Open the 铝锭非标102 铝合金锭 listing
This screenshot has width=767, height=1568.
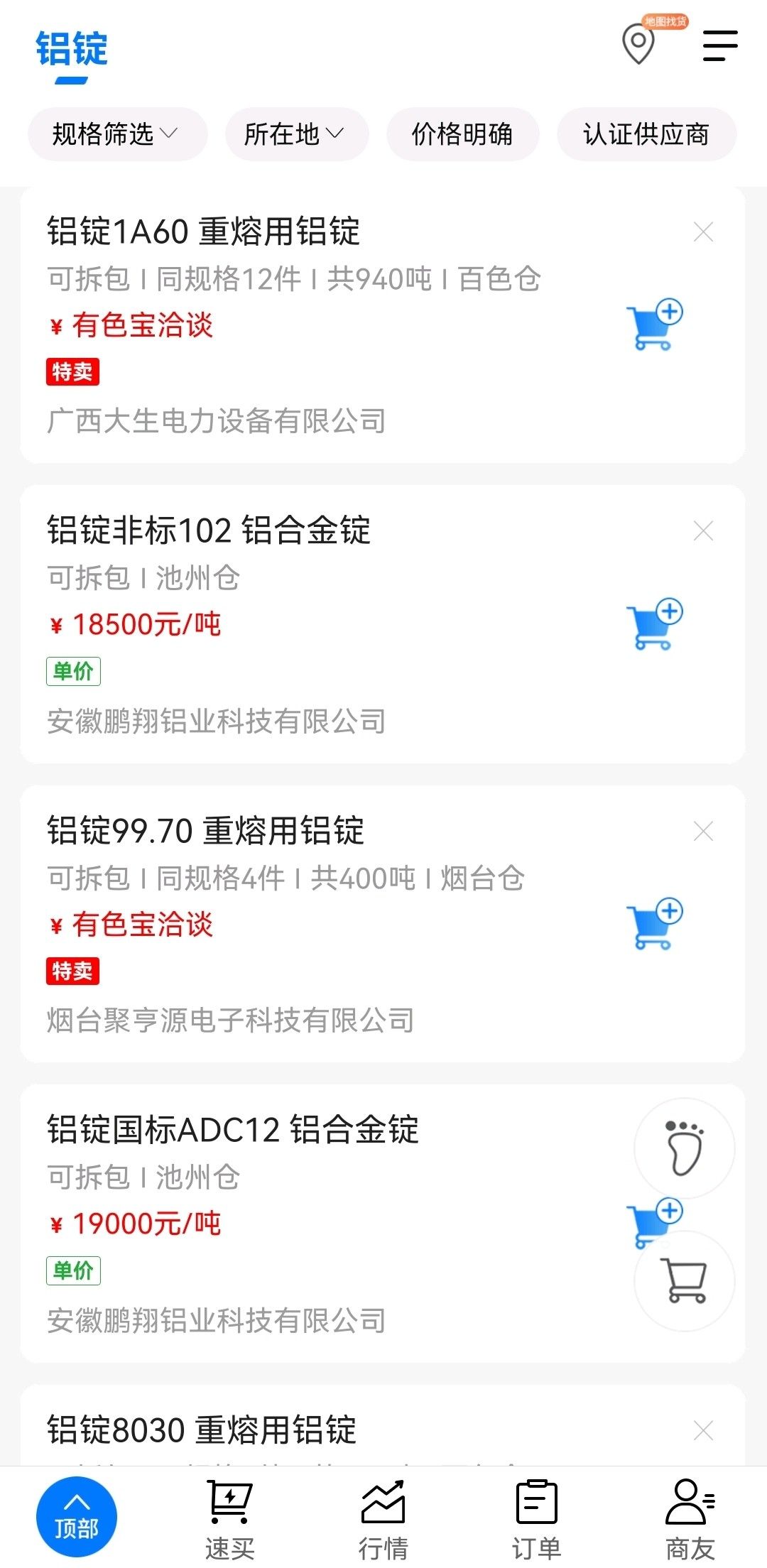tap(209, 530)
